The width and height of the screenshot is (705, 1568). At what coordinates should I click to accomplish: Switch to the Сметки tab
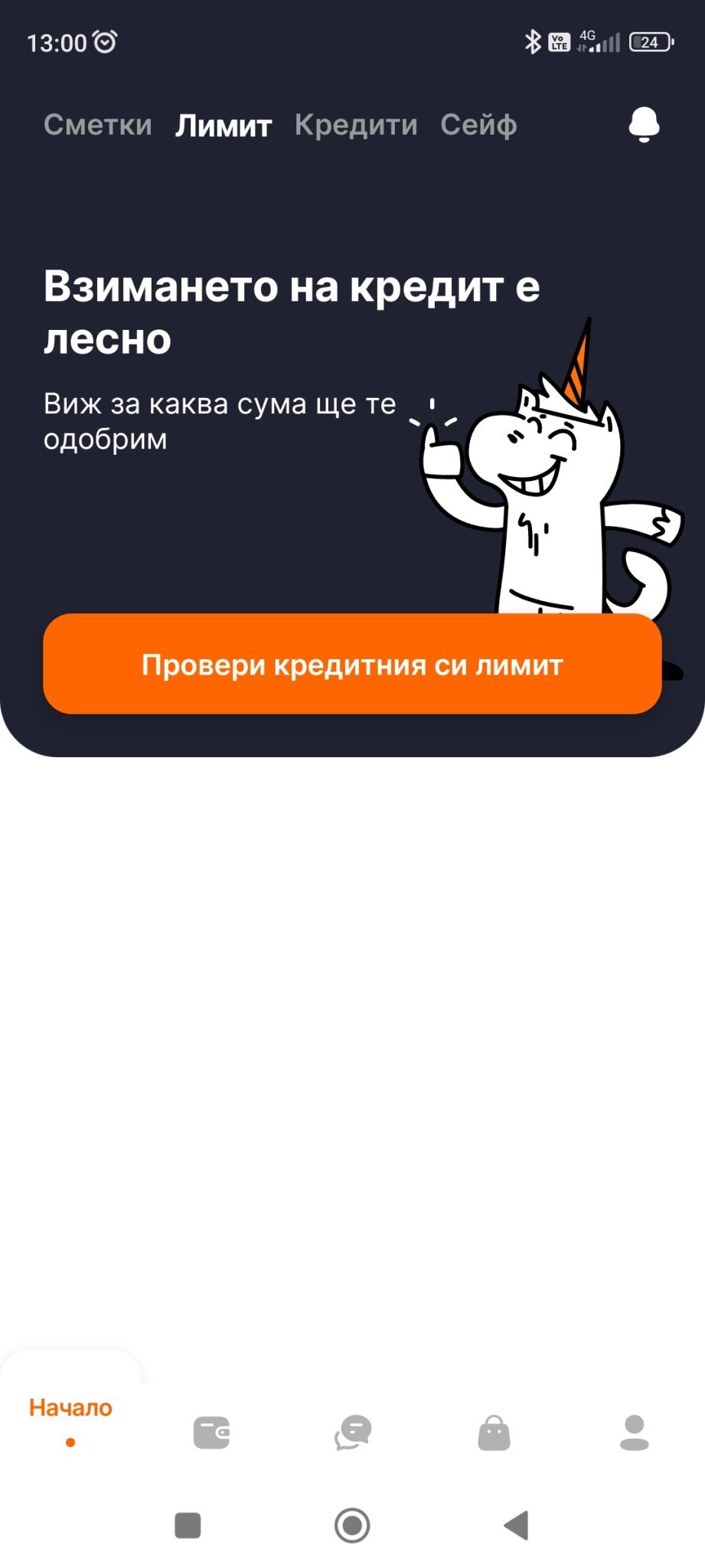pos(98,125)
